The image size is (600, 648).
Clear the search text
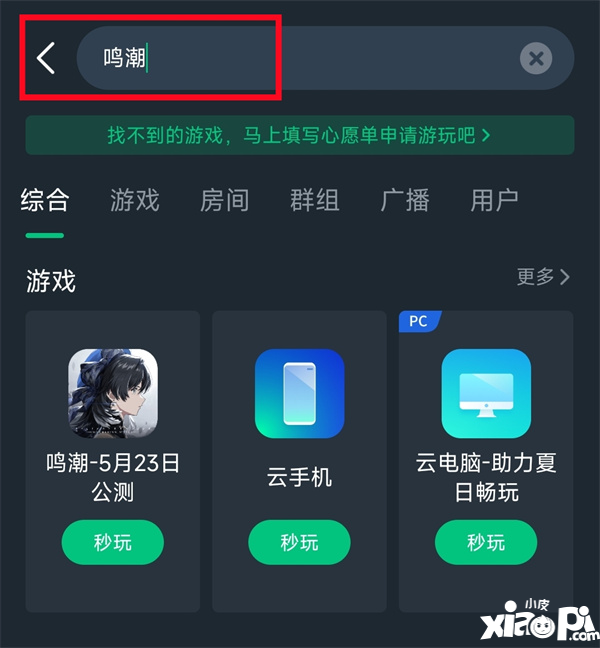[536, 58]
